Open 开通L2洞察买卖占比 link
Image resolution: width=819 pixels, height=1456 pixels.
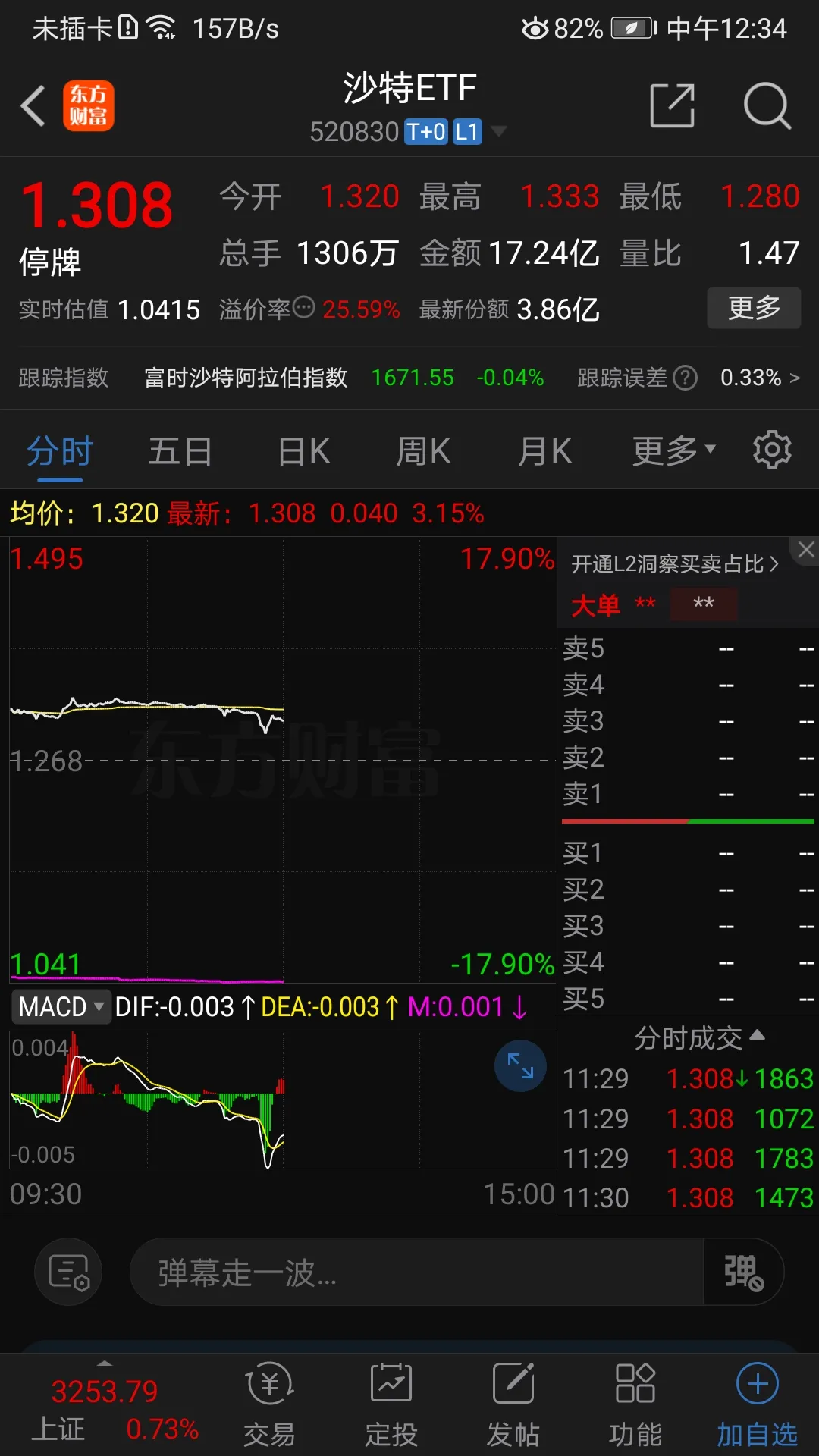click(x=674, y=564)
